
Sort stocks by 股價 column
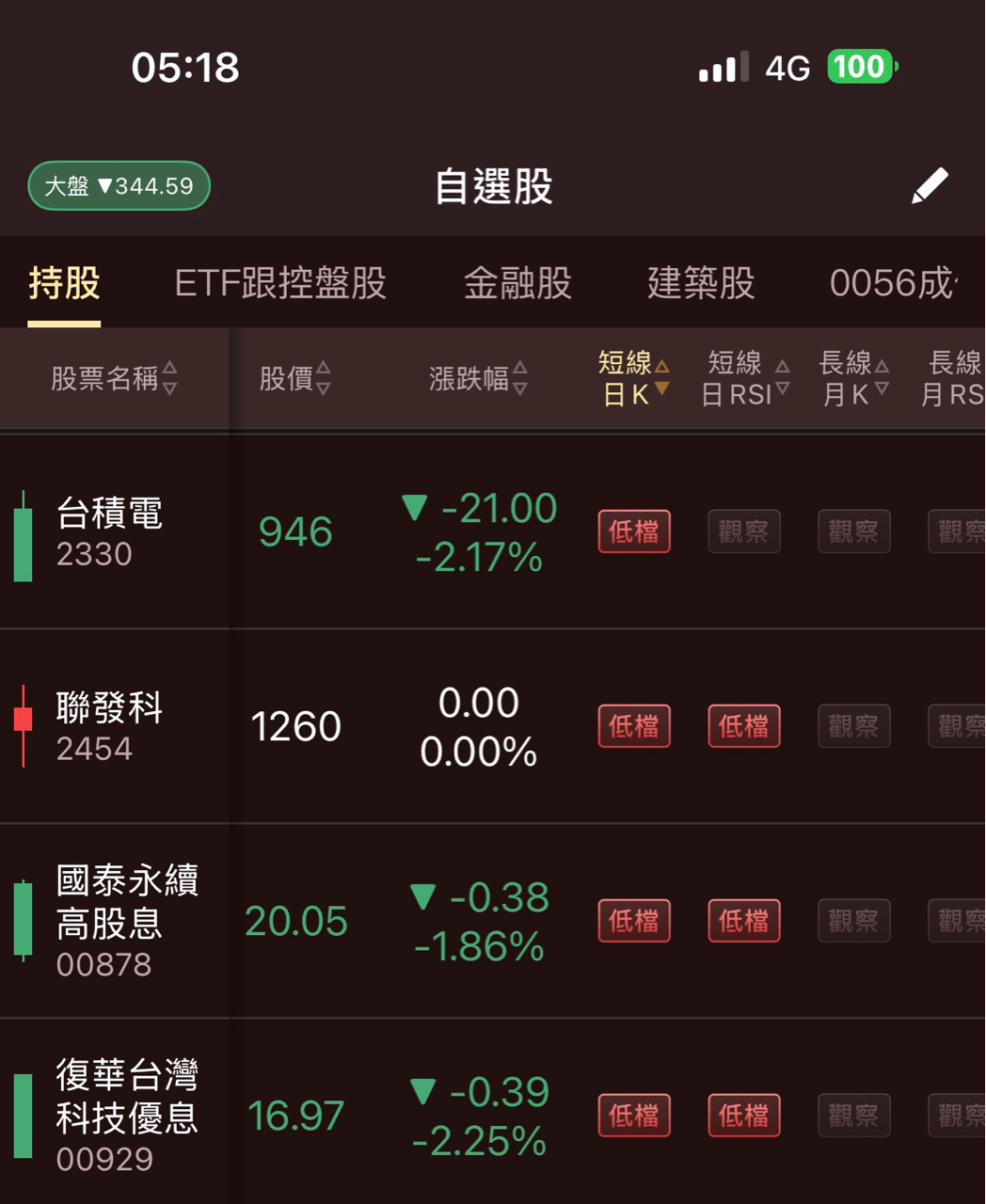(294, 378)
